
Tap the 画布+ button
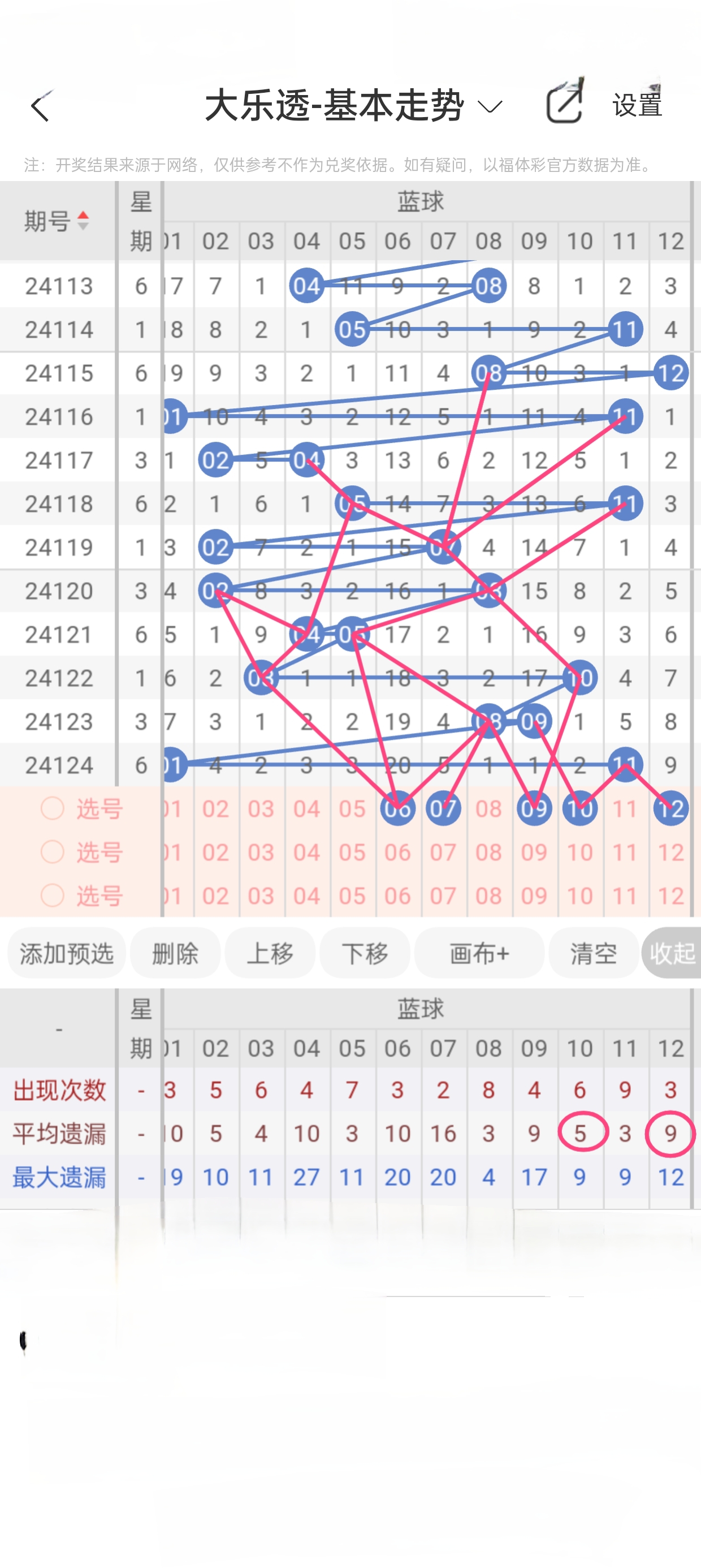pos(479,953)
